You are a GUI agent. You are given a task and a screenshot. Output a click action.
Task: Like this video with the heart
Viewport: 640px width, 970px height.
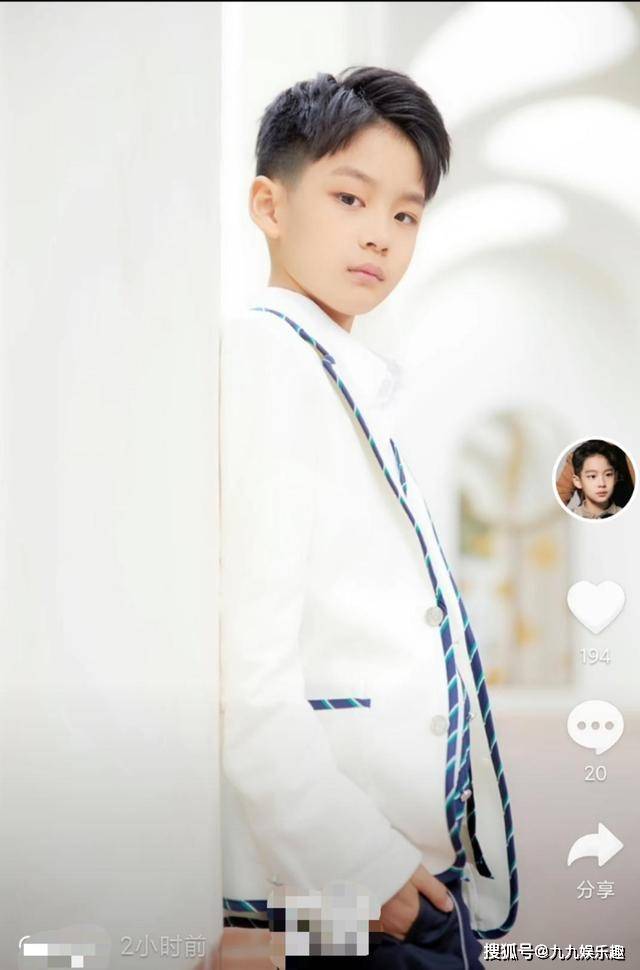click(x=596, y=606)
